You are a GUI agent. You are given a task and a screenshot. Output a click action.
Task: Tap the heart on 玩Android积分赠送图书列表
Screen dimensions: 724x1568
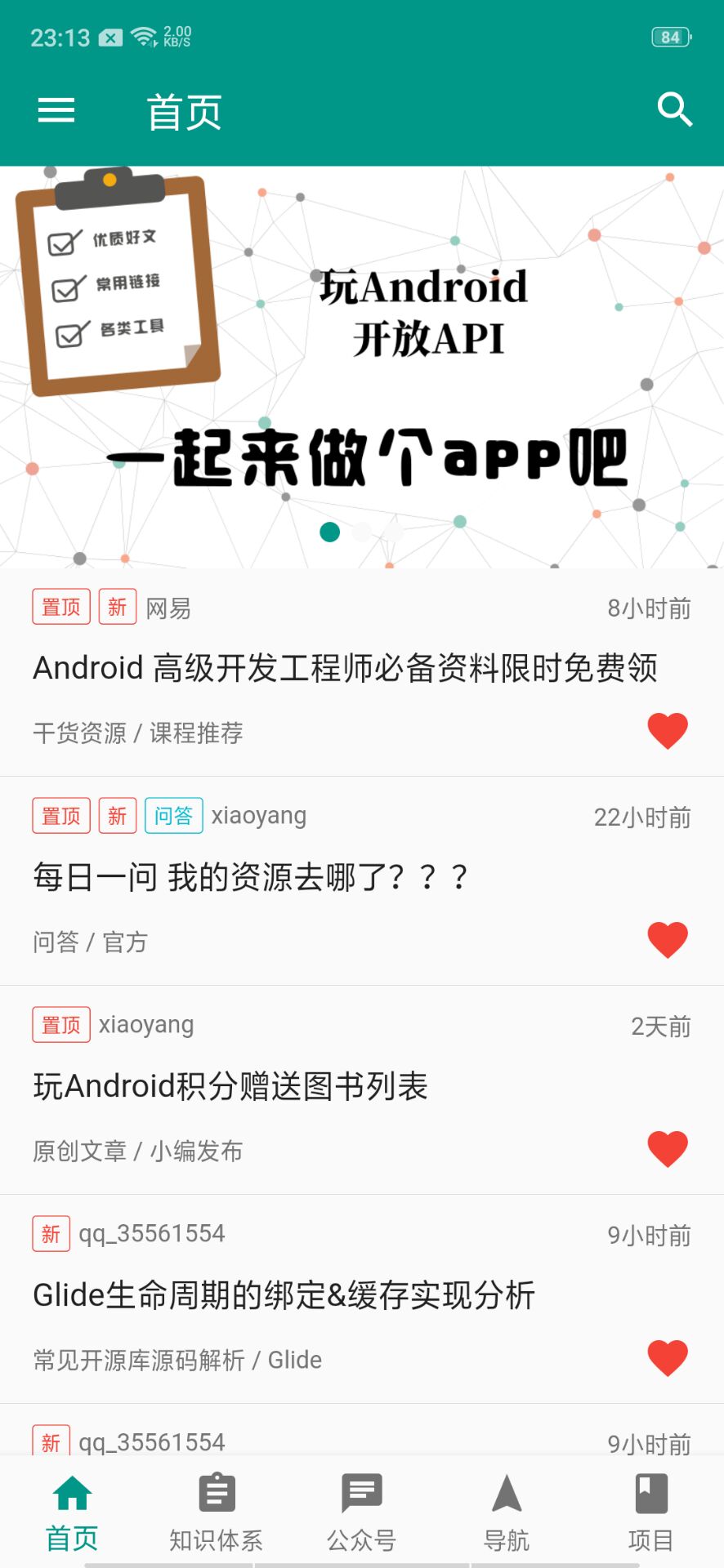pyautogui.click(x=668, y=1148)
